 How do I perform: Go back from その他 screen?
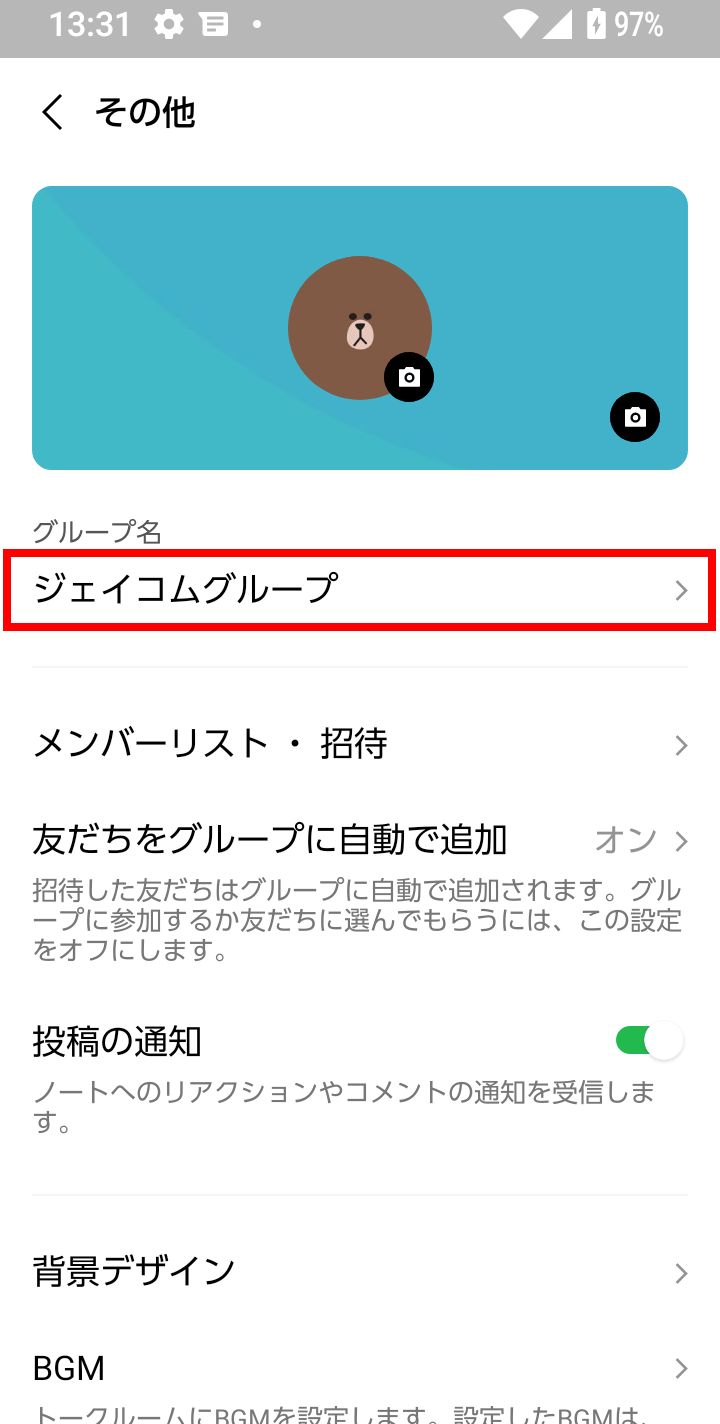click(52, 112)
